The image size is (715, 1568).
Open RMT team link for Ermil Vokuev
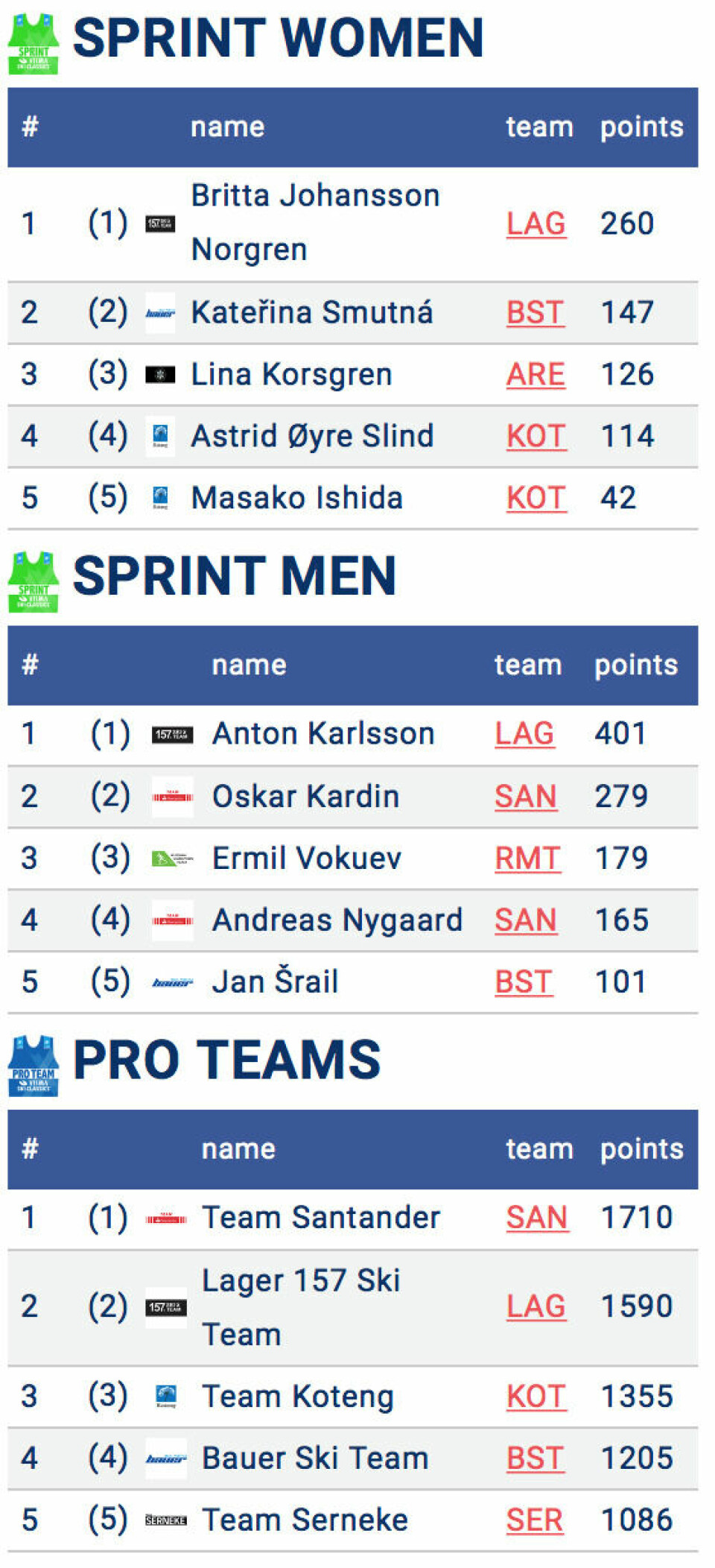(x=527, y=858)
